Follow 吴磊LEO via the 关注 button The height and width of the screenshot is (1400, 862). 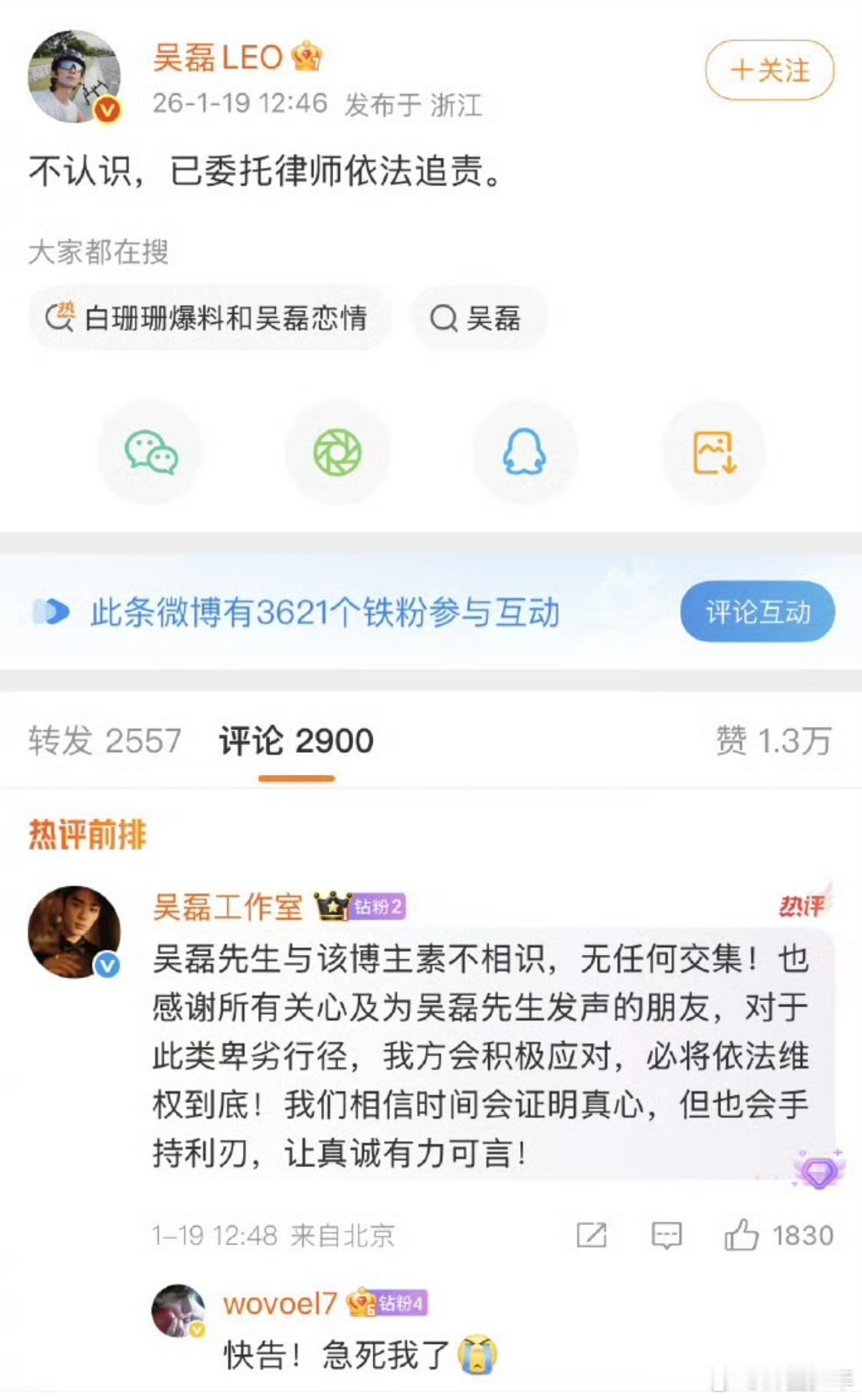[x=769, y=68]
